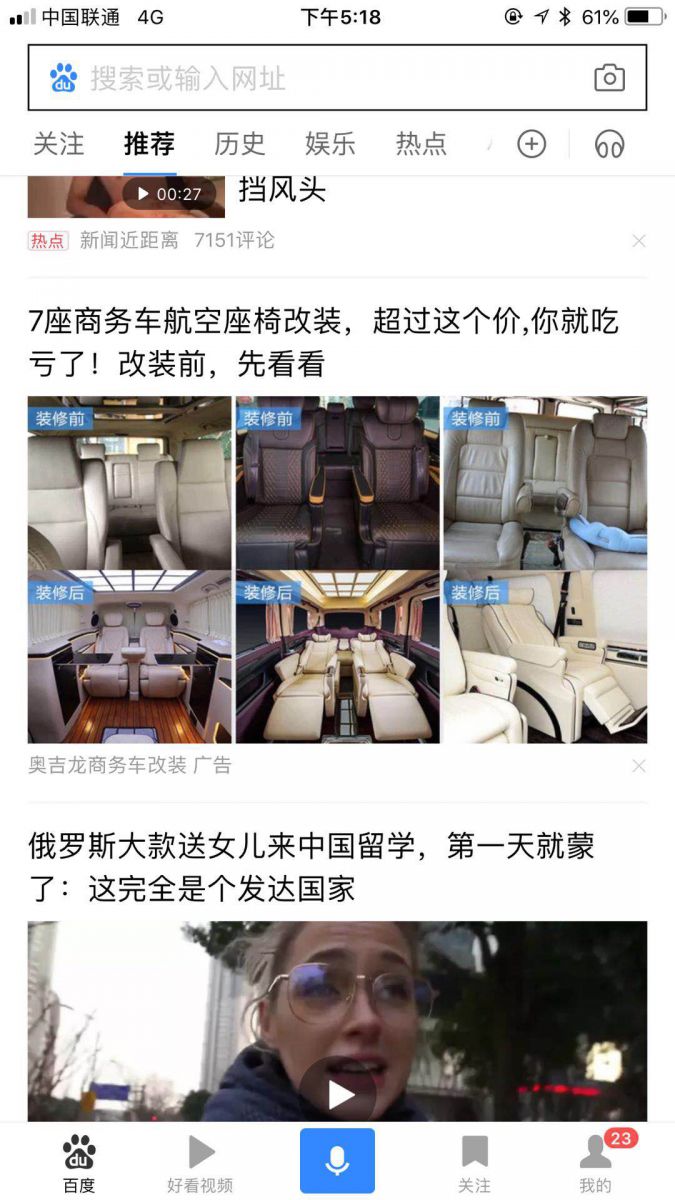Open the 关注 tab in bottom bar

click(474, 1164)
